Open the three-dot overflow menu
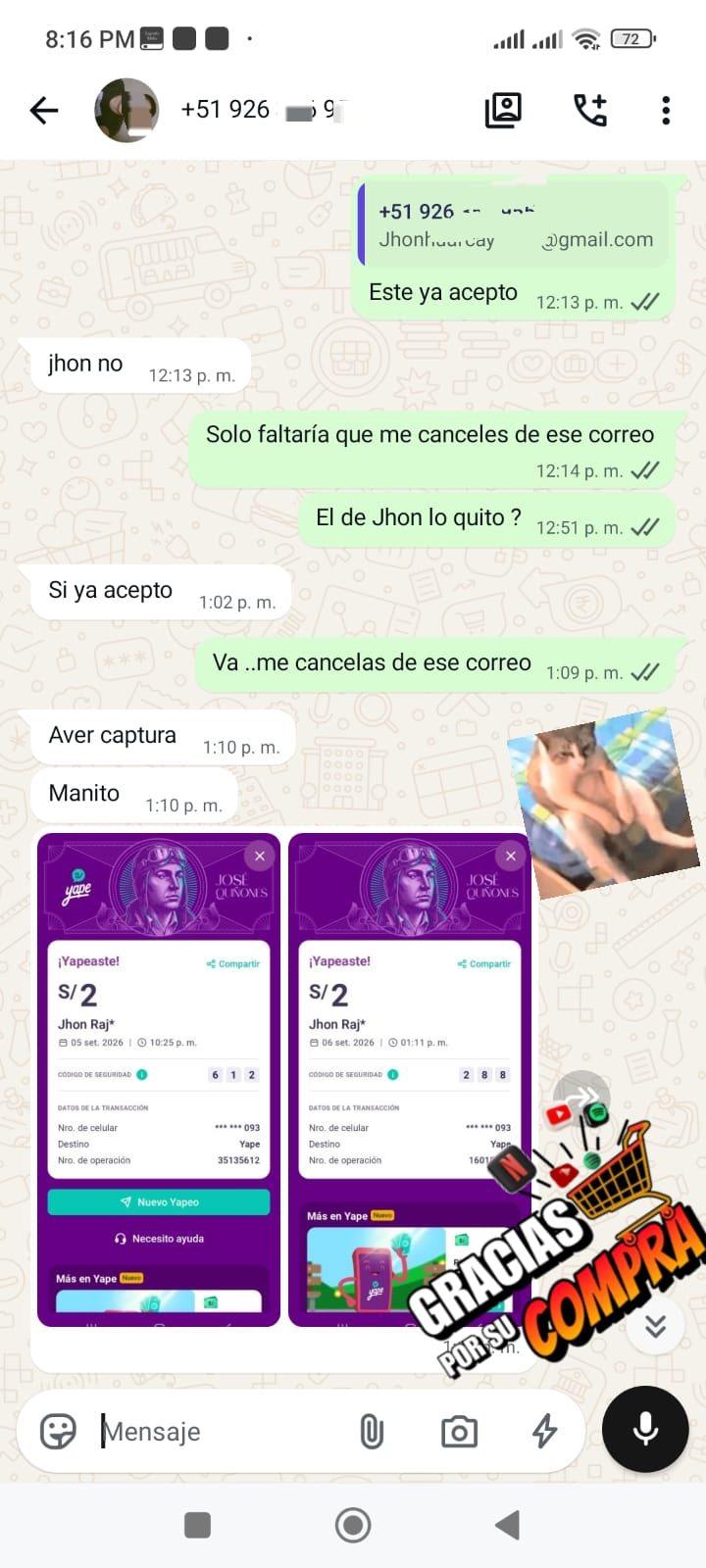706x1568 pixels. 666,111
